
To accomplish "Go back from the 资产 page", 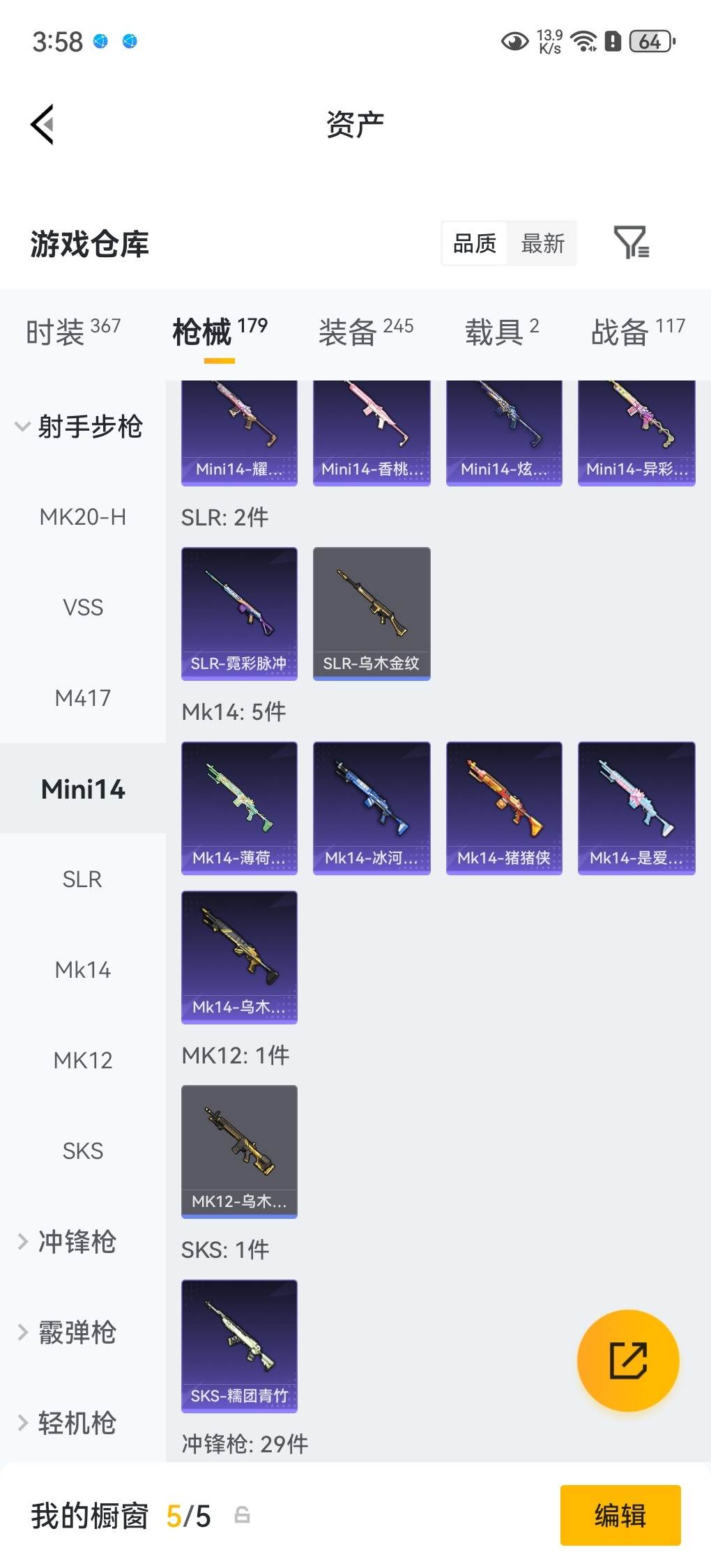I will click(x=43, y=125).
